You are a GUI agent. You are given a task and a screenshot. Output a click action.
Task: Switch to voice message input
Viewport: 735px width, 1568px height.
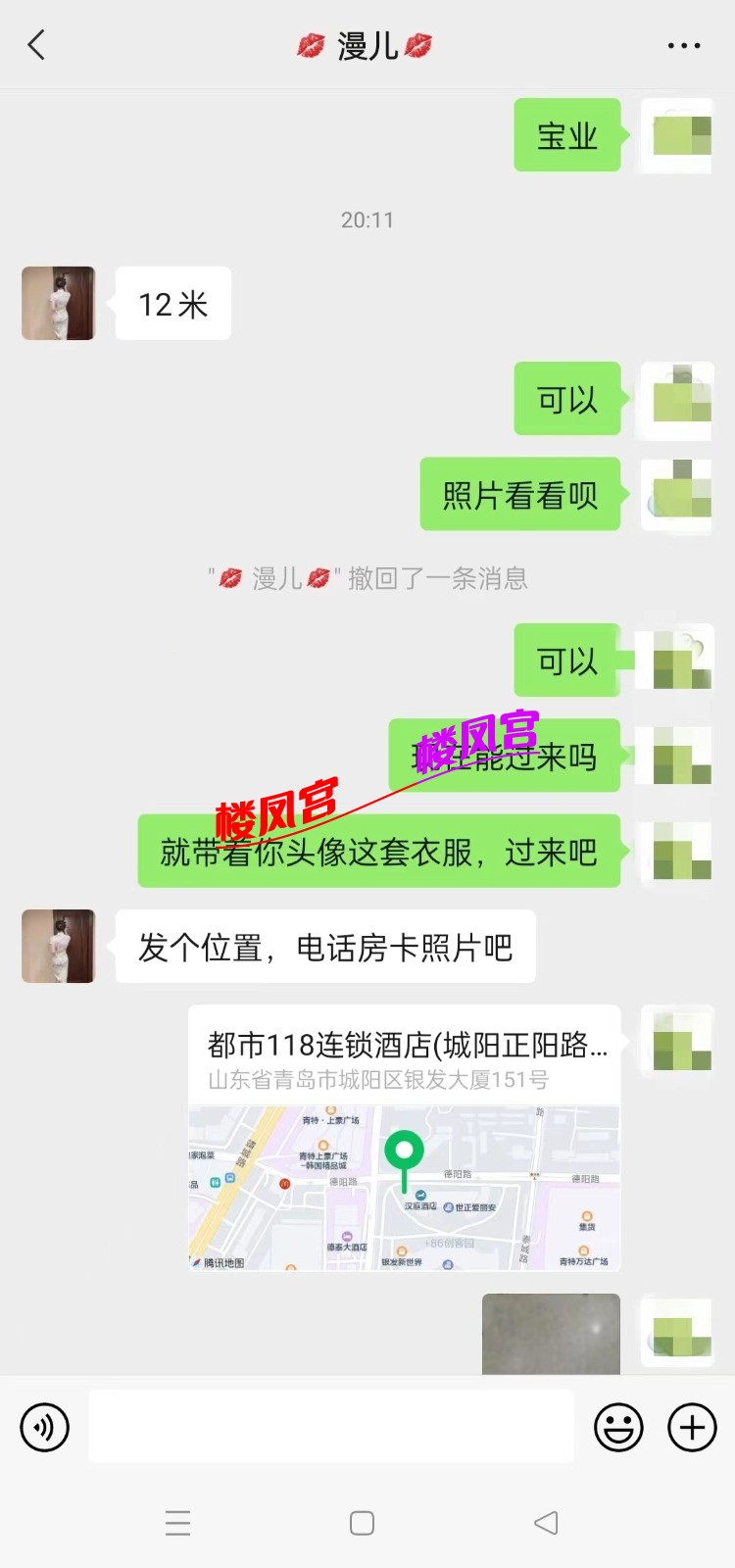(45, 1427)
